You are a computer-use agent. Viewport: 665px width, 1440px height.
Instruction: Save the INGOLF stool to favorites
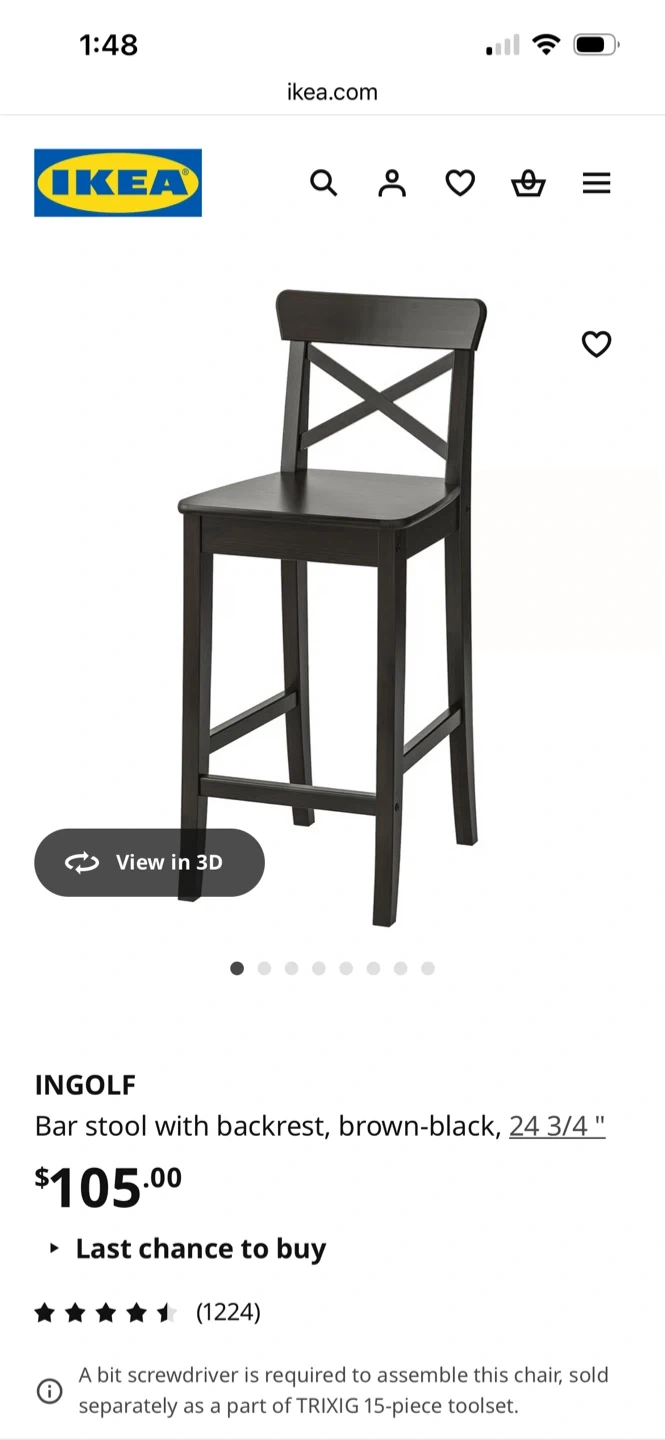596,344
